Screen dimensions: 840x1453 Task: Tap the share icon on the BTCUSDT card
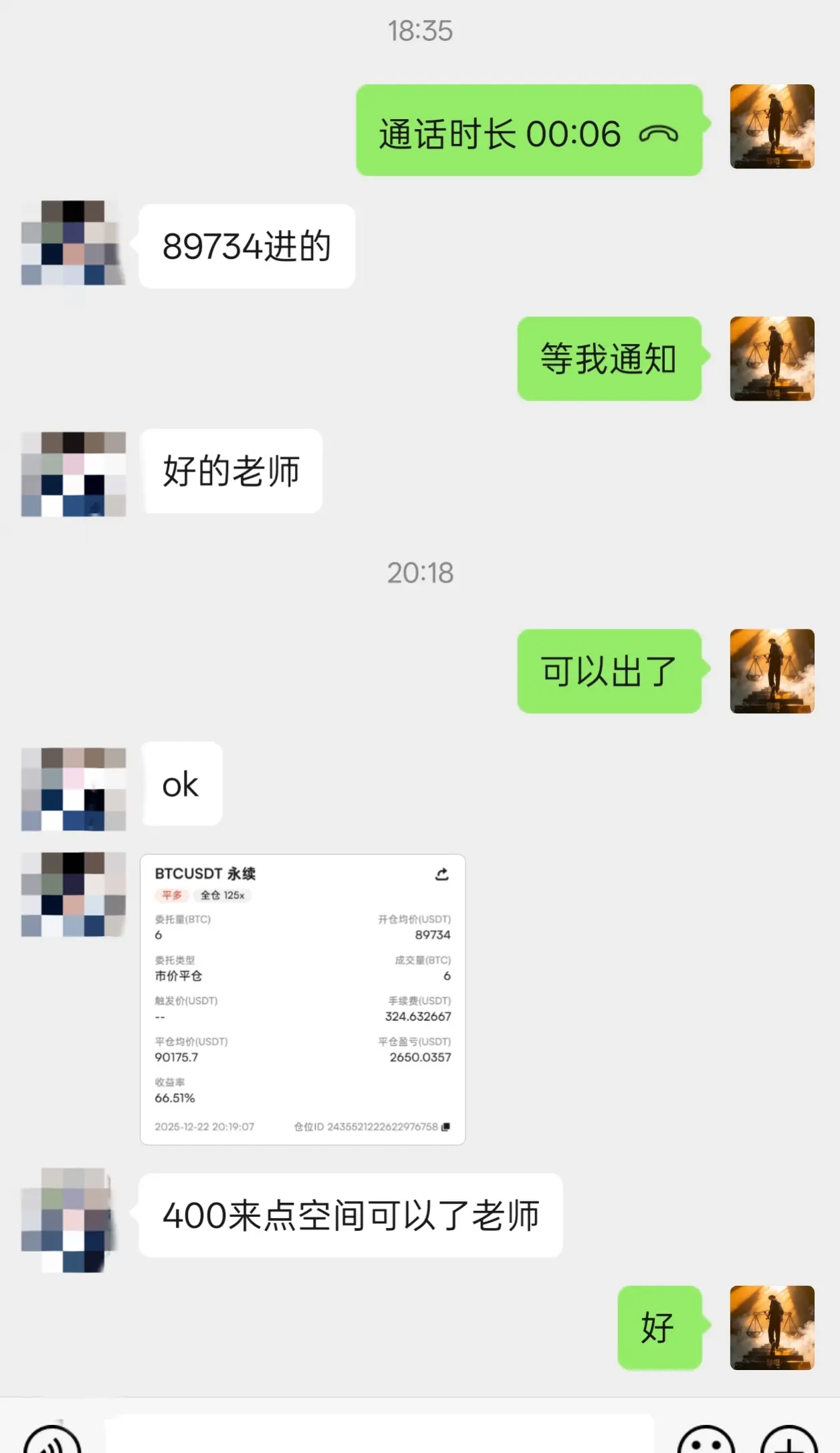click(x=441, y=874)
